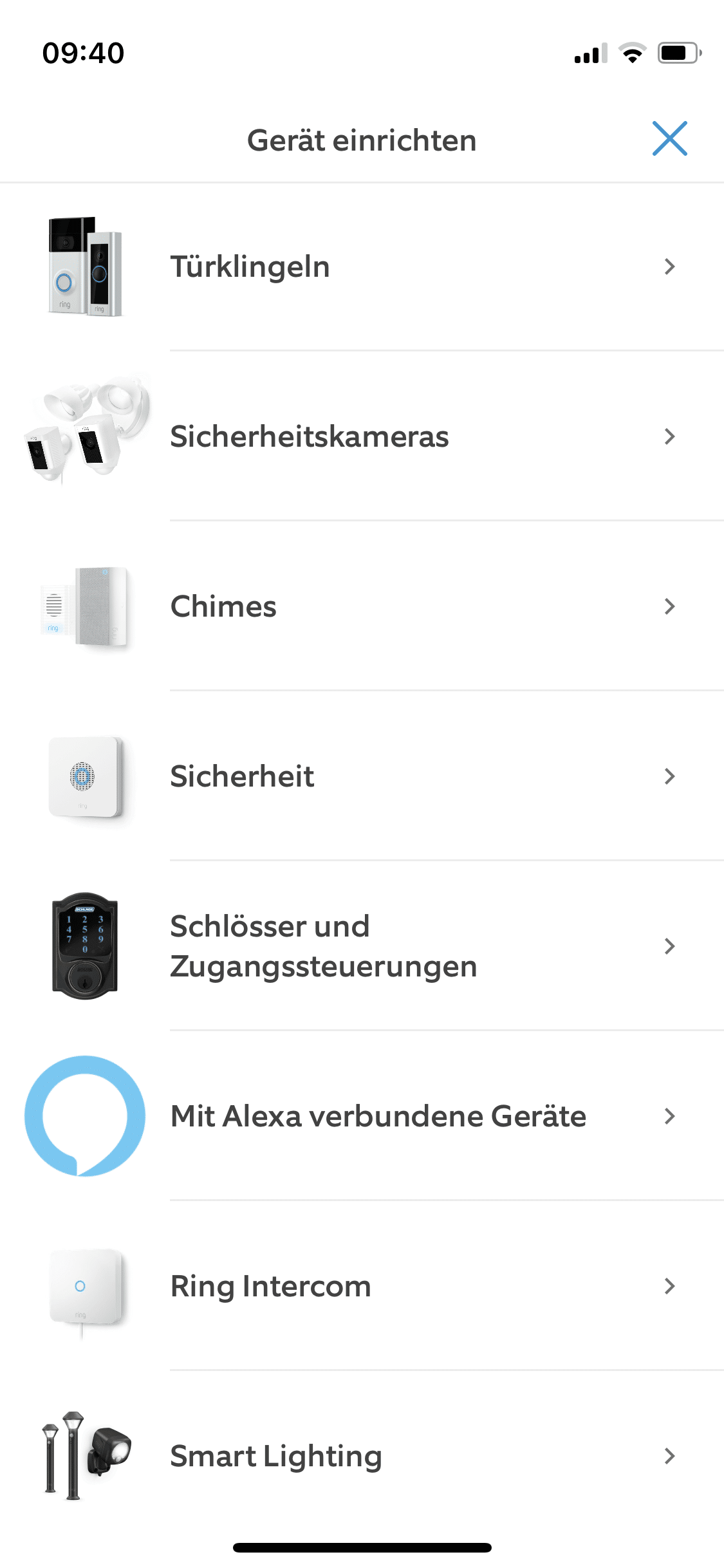Open Mit Alexa verbundene Geräte
This screenshot has height=1568, width=724.
pyautogui.click(x=362, y=1116)
